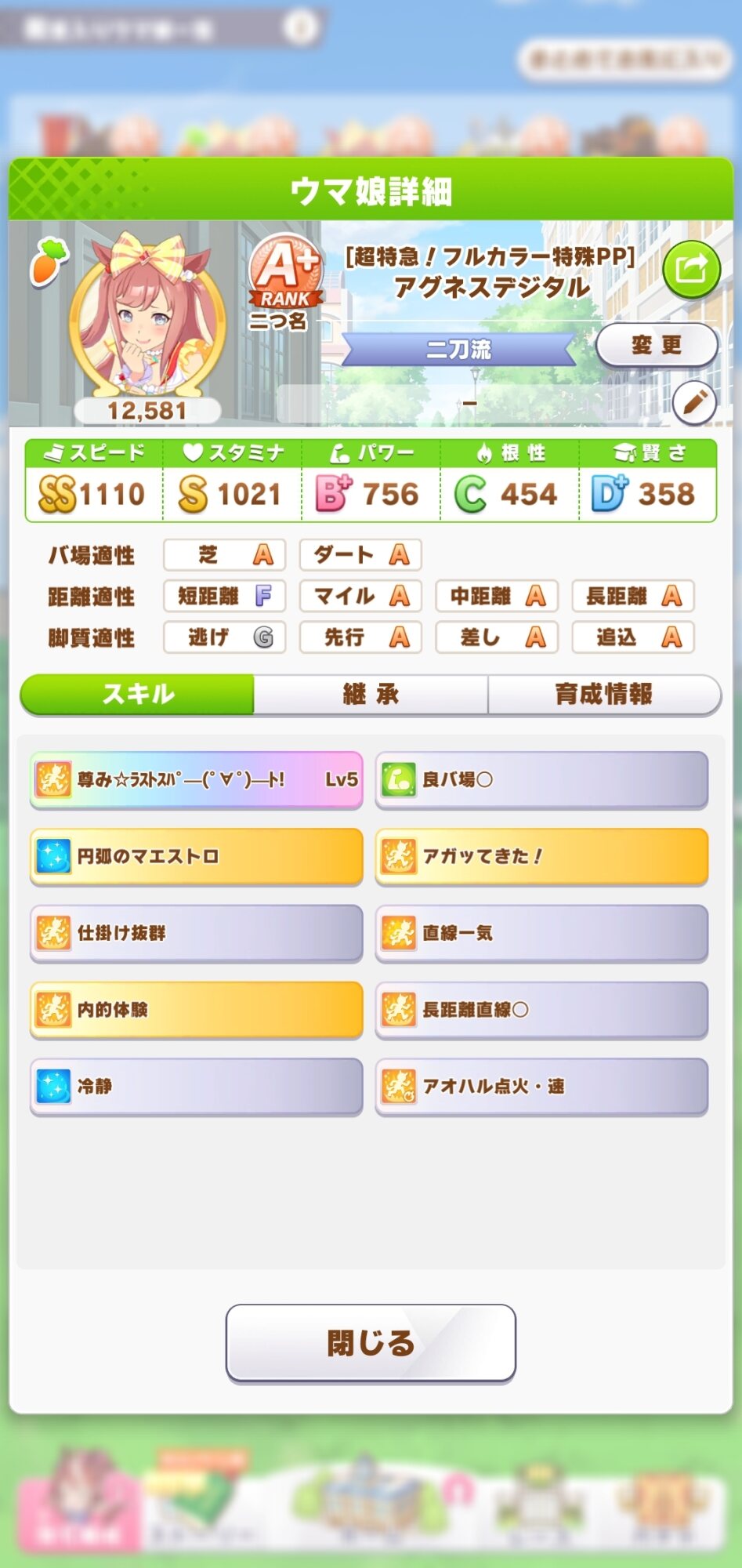Screen dimensions: 742x1568
Task: Tap the 冷静 skill
Action: pyautogui.click(x=196, y=1086)
